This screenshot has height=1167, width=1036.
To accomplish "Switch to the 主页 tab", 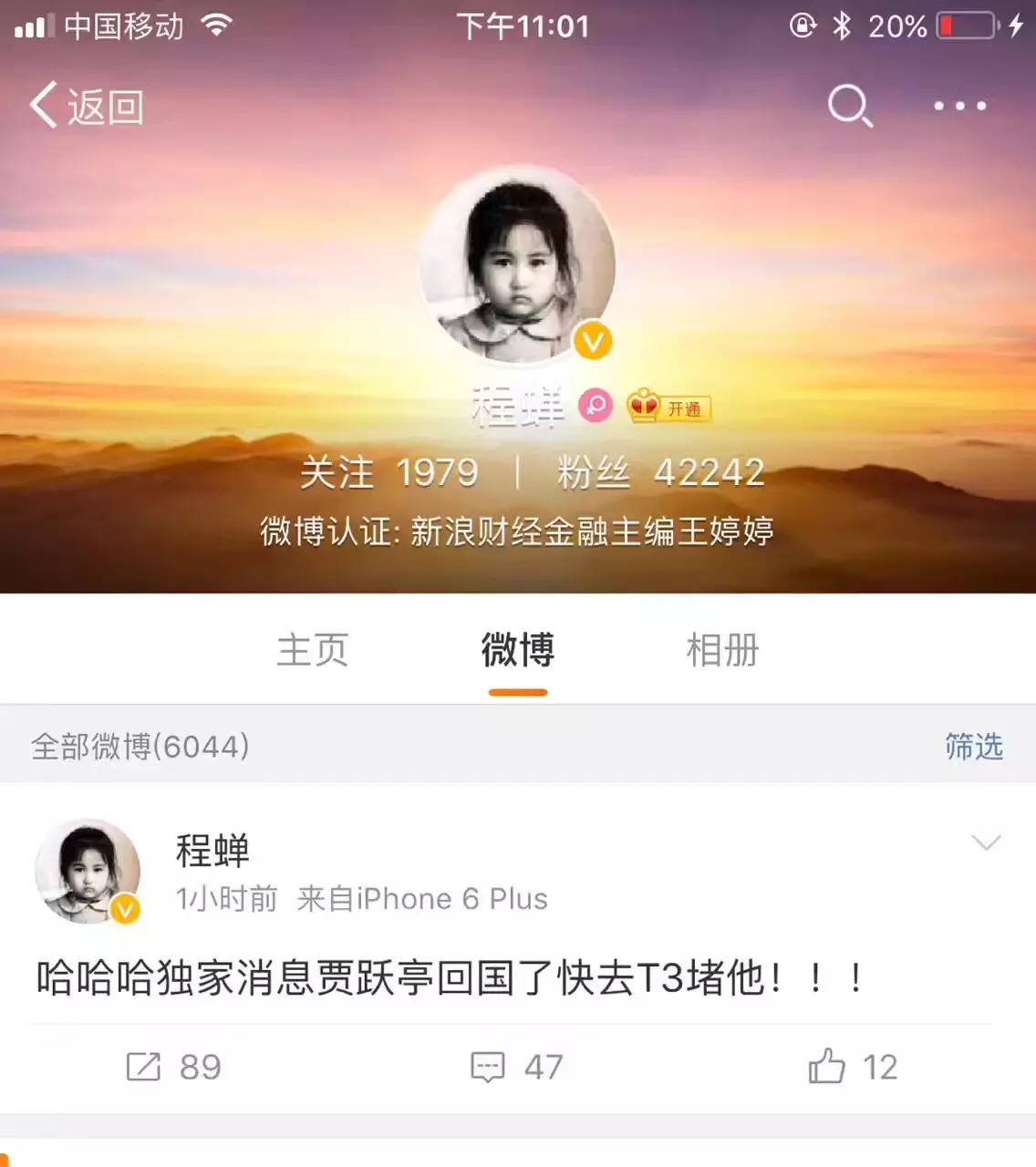I will [x=313, y=651].
